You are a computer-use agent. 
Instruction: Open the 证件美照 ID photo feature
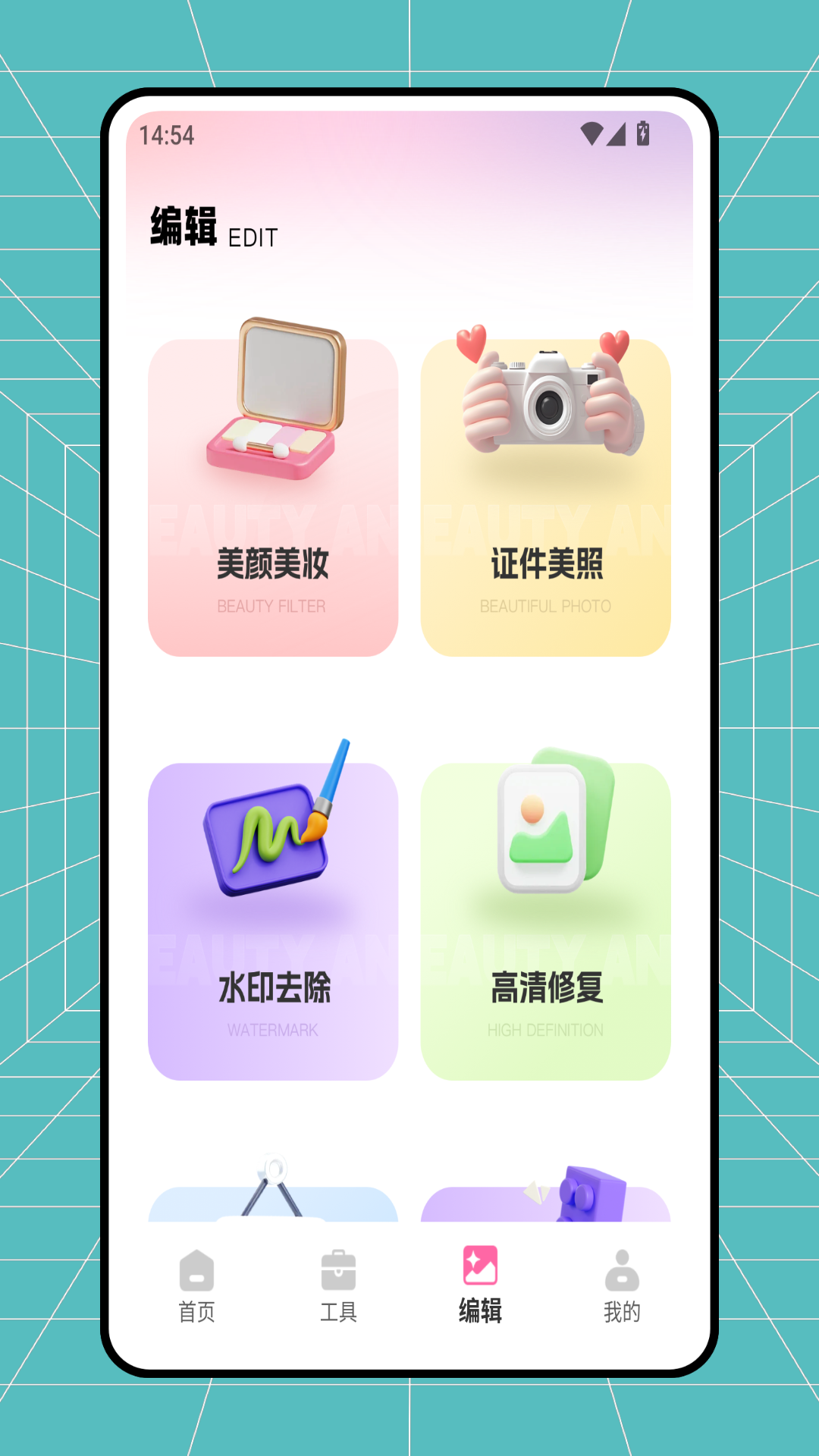click(x=546, y=493)
